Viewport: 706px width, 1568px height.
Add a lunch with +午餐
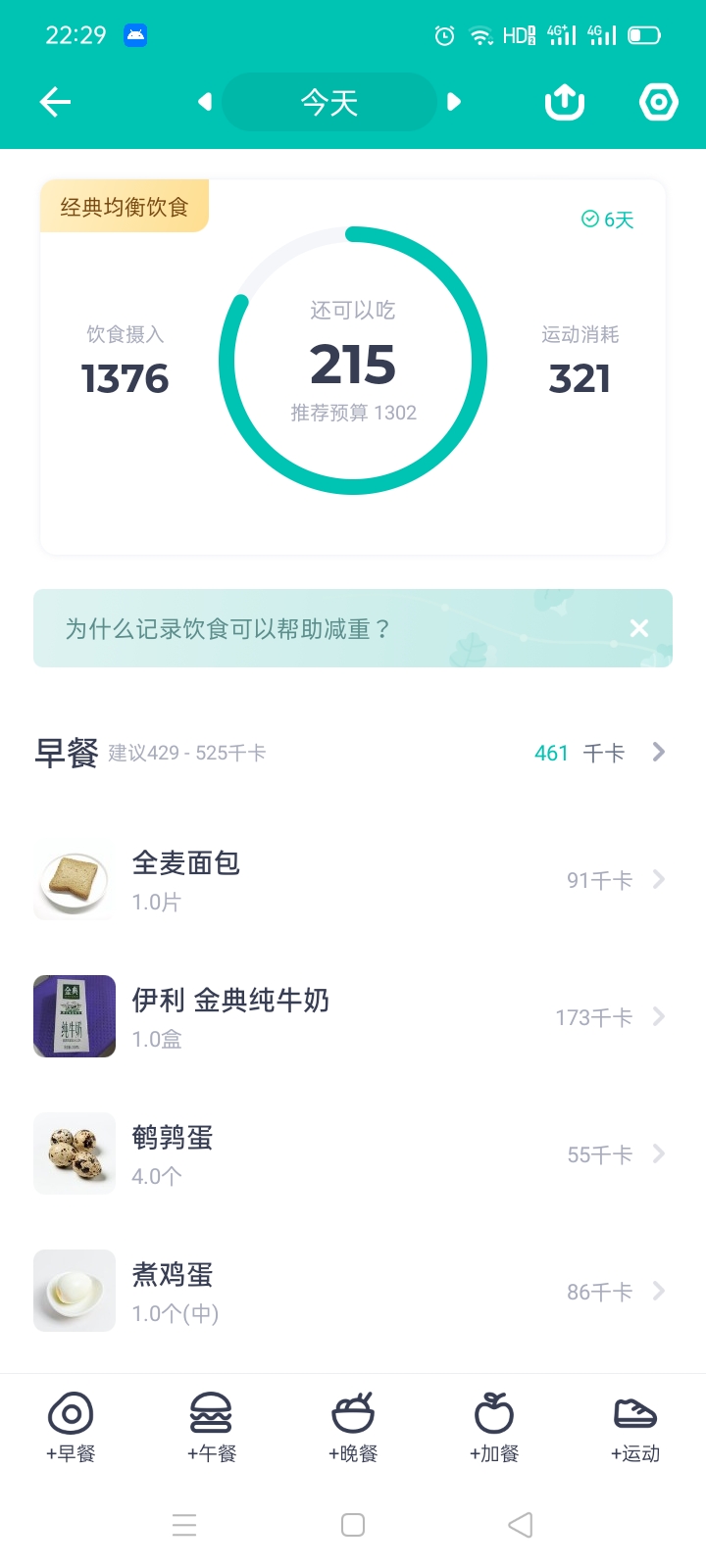212,1427
